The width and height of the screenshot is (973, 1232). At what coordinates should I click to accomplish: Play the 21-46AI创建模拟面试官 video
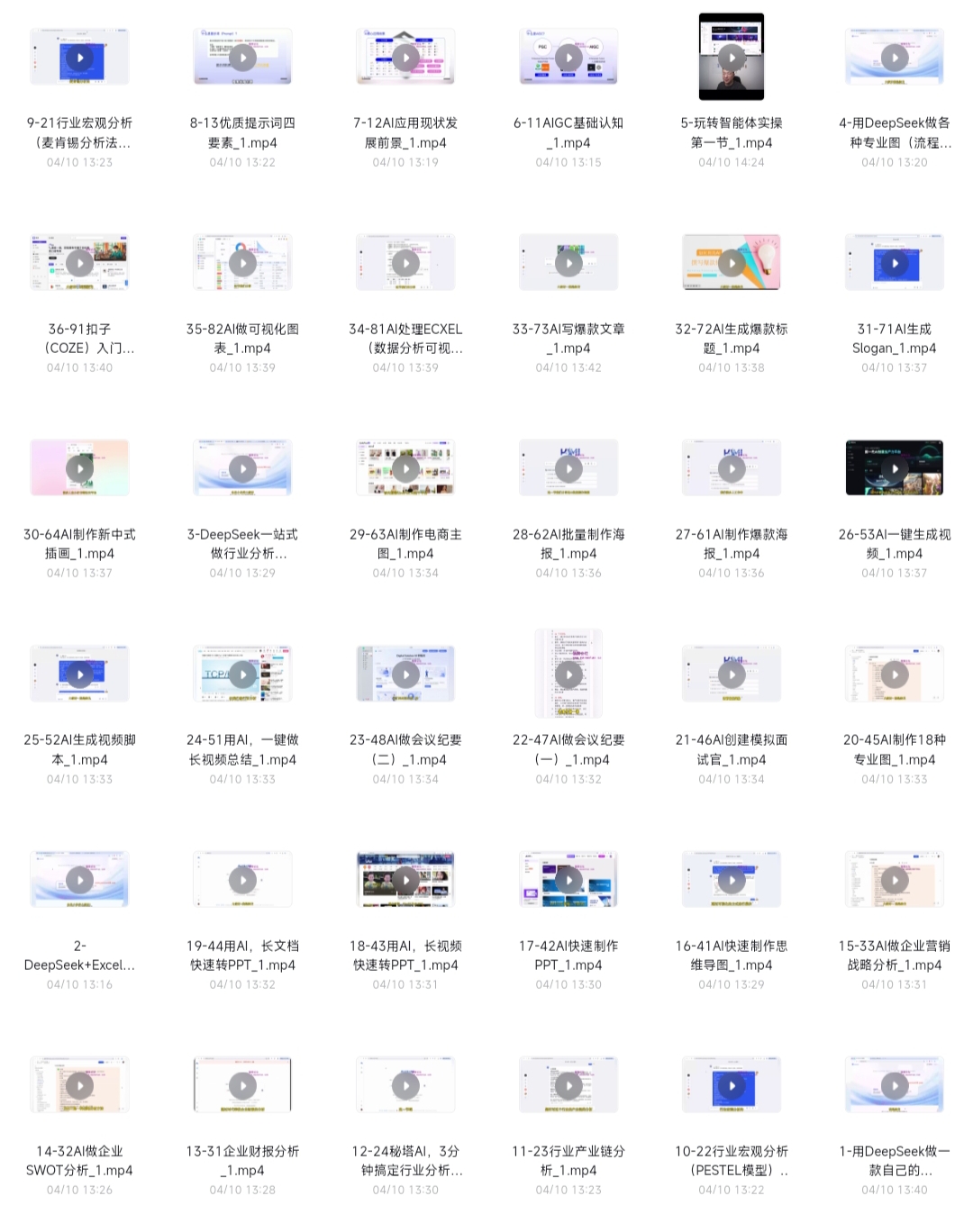(x=731, y=673)
